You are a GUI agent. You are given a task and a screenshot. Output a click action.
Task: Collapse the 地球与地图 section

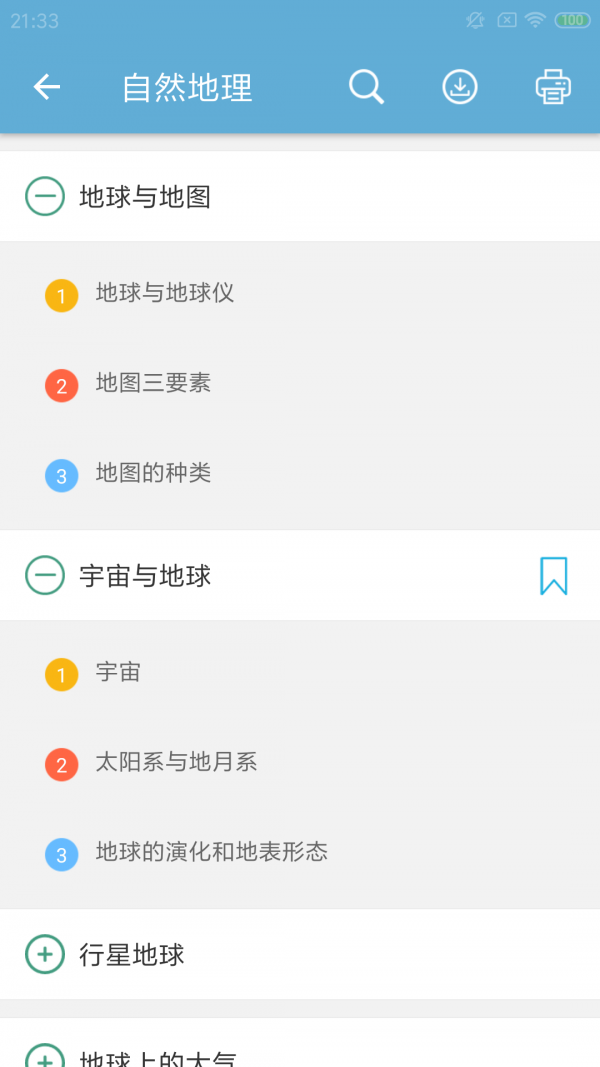coord(45,197)
